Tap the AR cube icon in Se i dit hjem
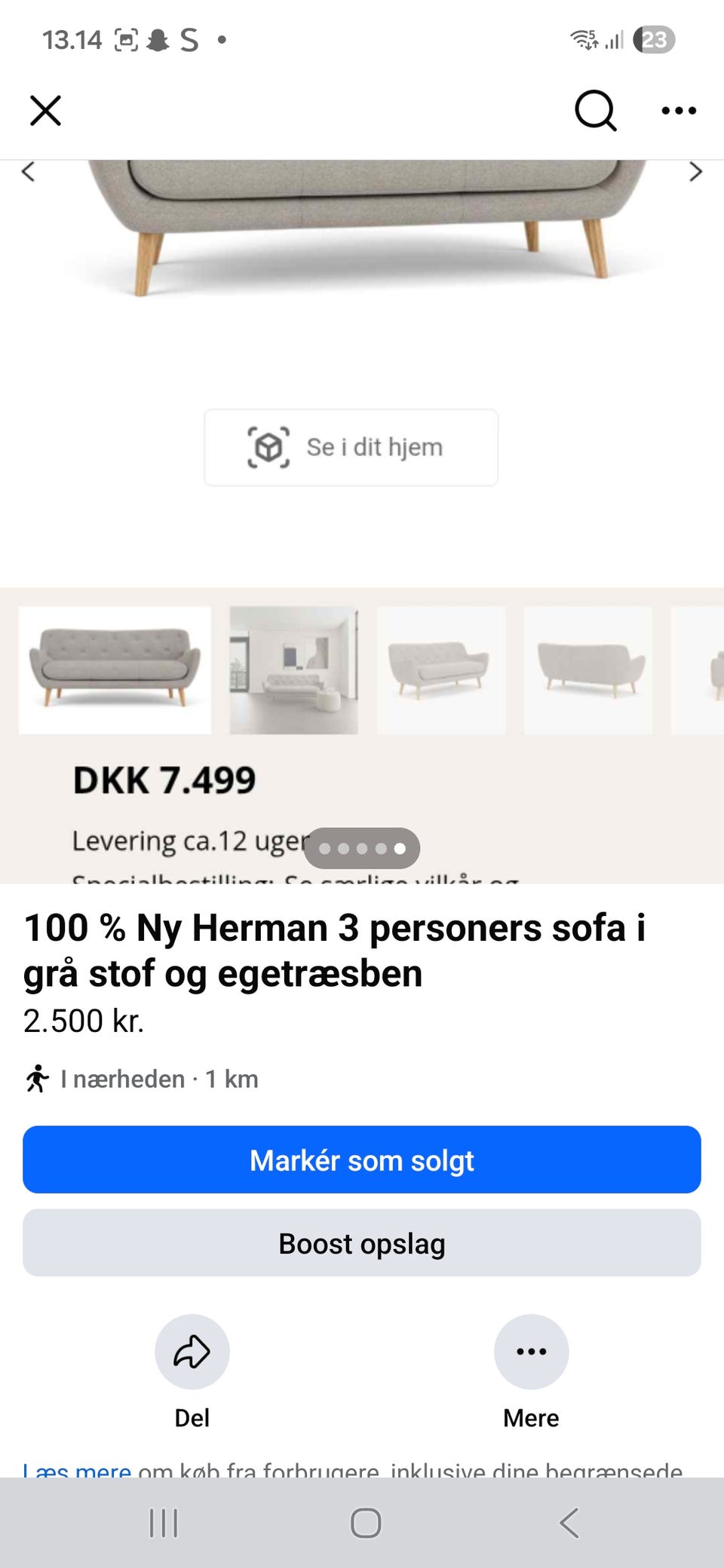The height and width of the screenshot is (1568, 724). (269, 447)
